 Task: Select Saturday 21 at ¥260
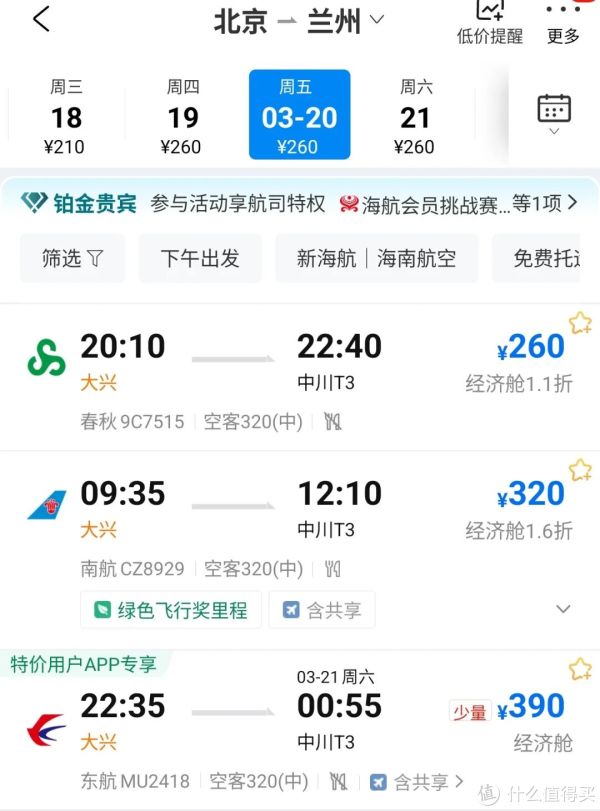(x=414, y=117)
